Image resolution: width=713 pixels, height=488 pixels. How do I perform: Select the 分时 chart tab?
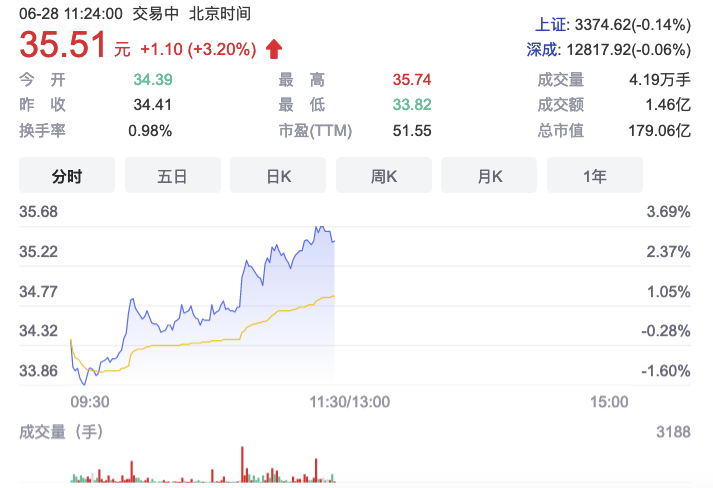67,176
